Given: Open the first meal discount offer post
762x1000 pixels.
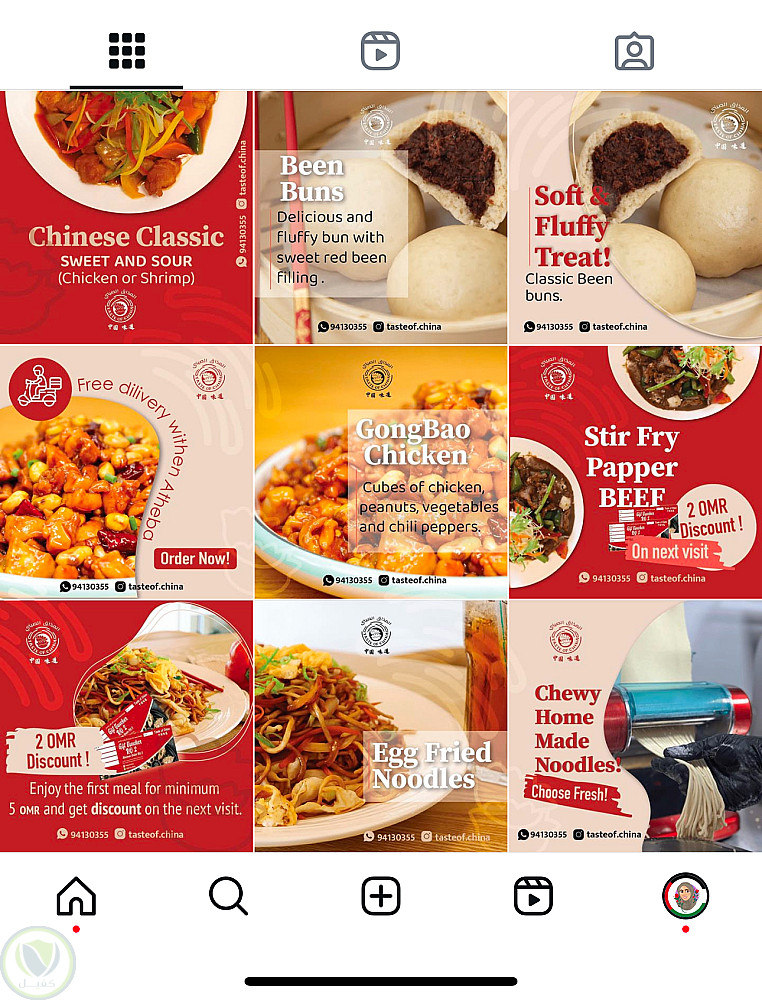Looking at the screenshot, I should tap(126, 726).
